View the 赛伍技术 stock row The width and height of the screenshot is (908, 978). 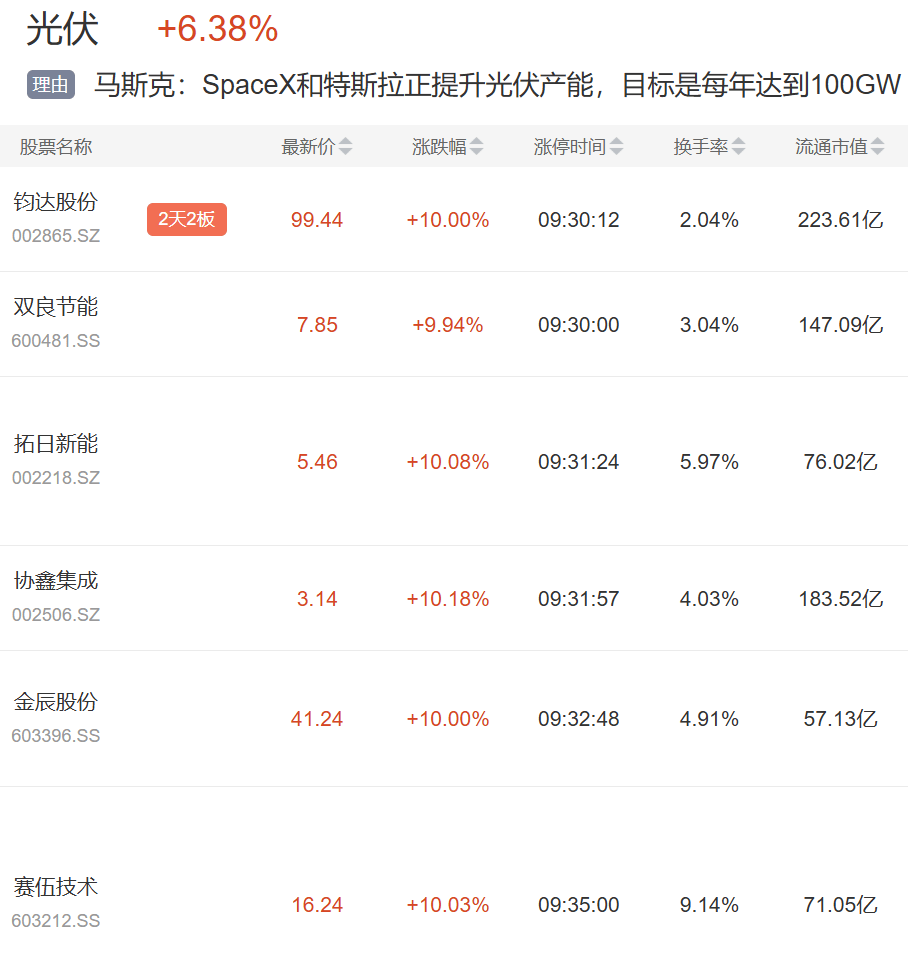point(56,887)
